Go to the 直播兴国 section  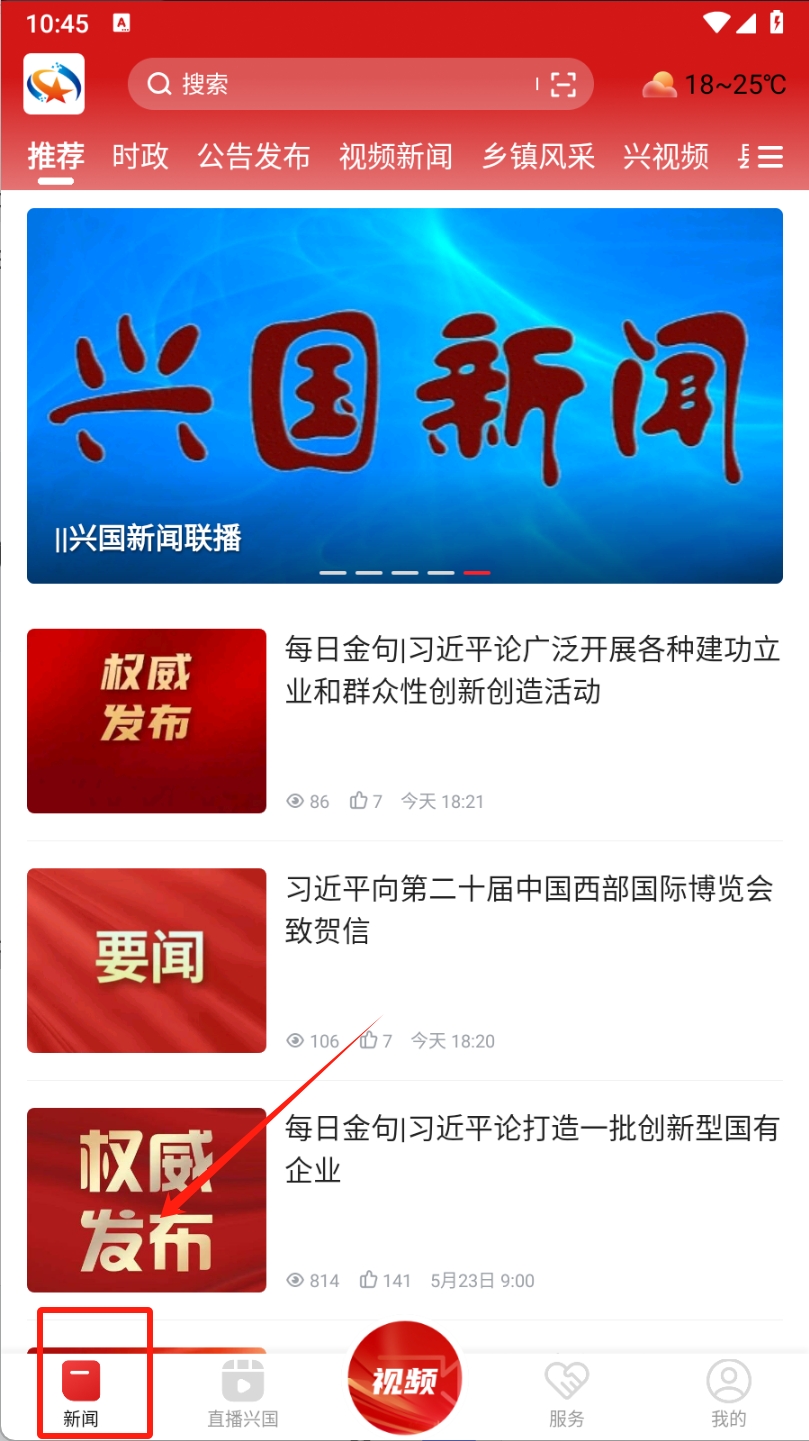tap(242, 1392)
